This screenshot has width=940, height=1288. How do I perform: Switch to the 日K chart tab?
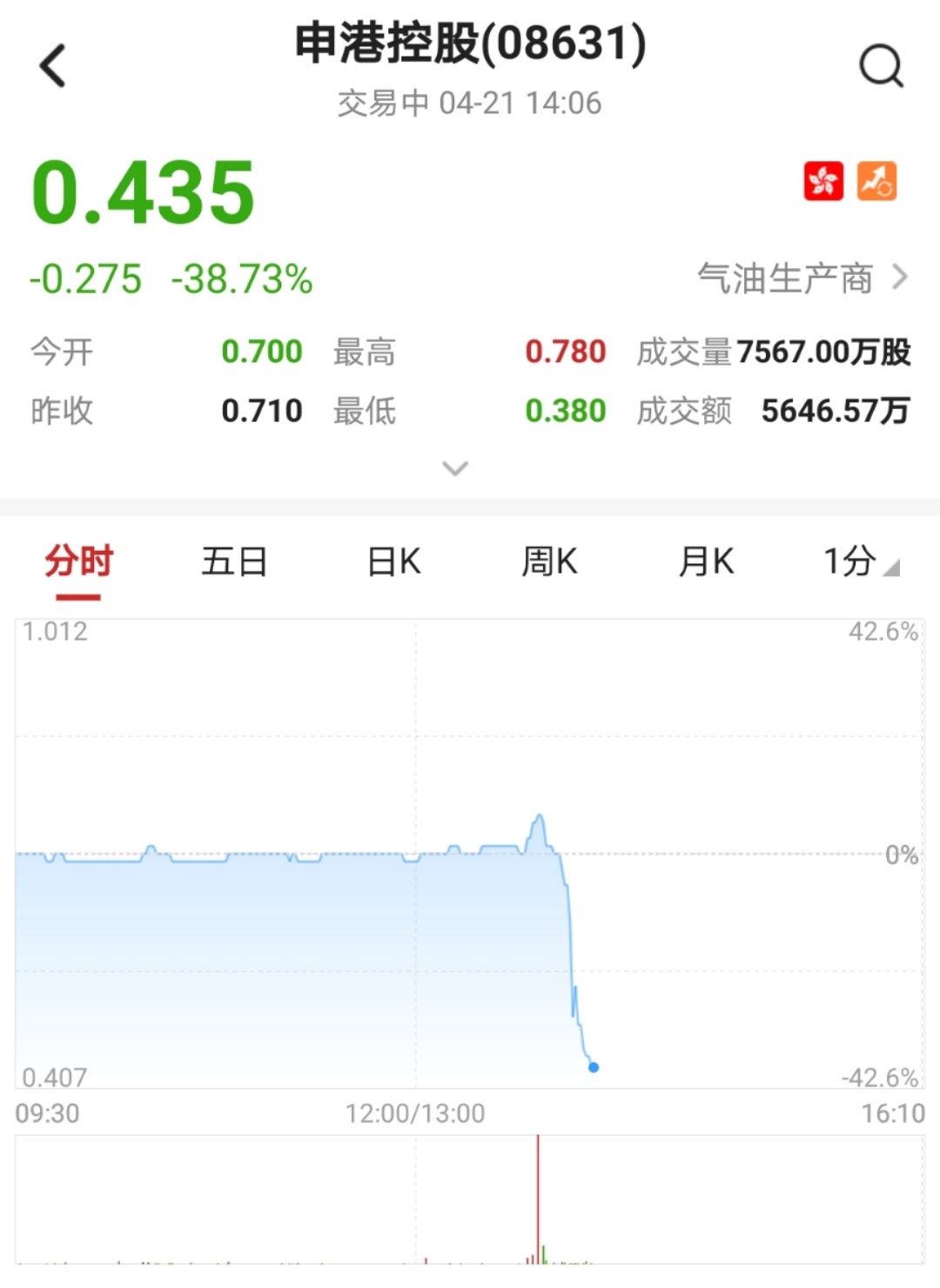pos(393,561)
